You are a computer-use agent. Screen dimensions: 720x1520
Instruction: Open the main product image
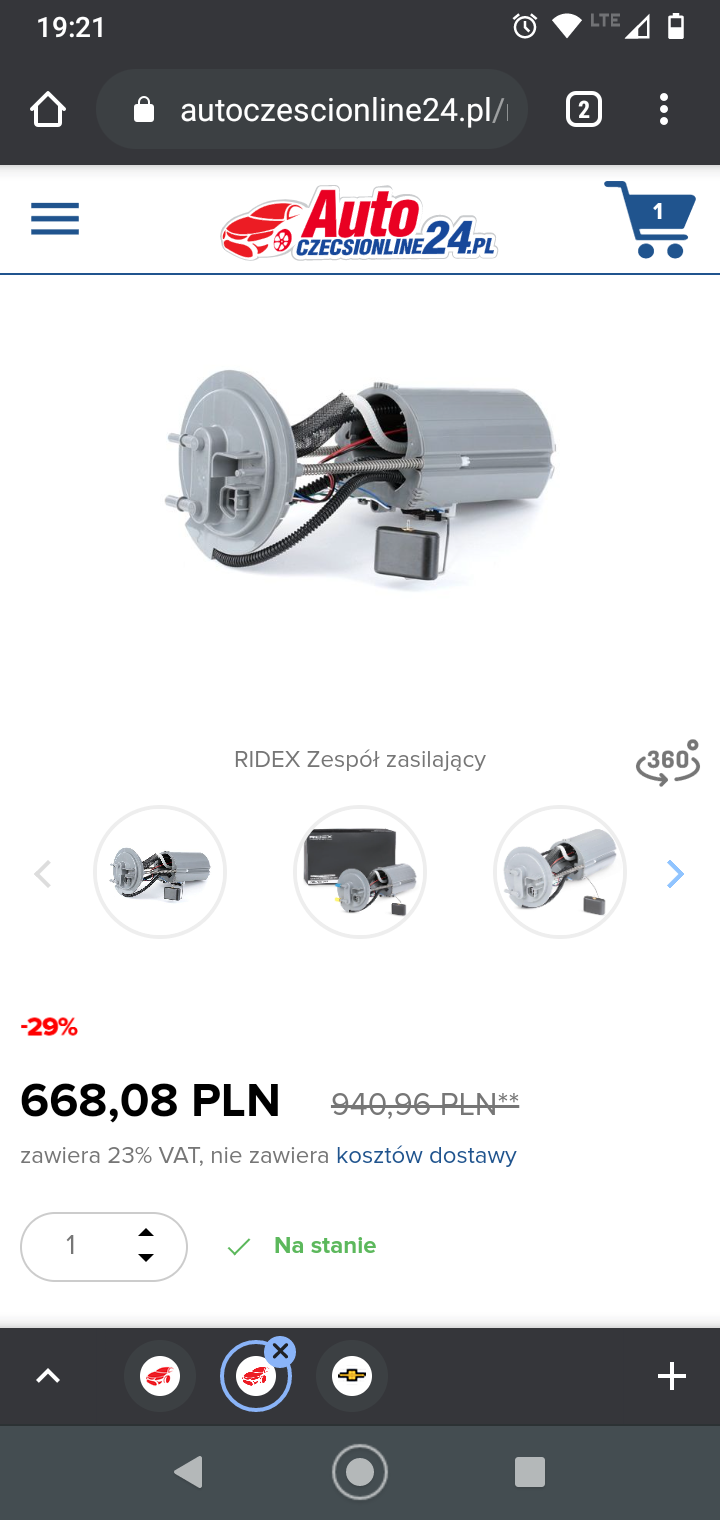pos(360,480)
